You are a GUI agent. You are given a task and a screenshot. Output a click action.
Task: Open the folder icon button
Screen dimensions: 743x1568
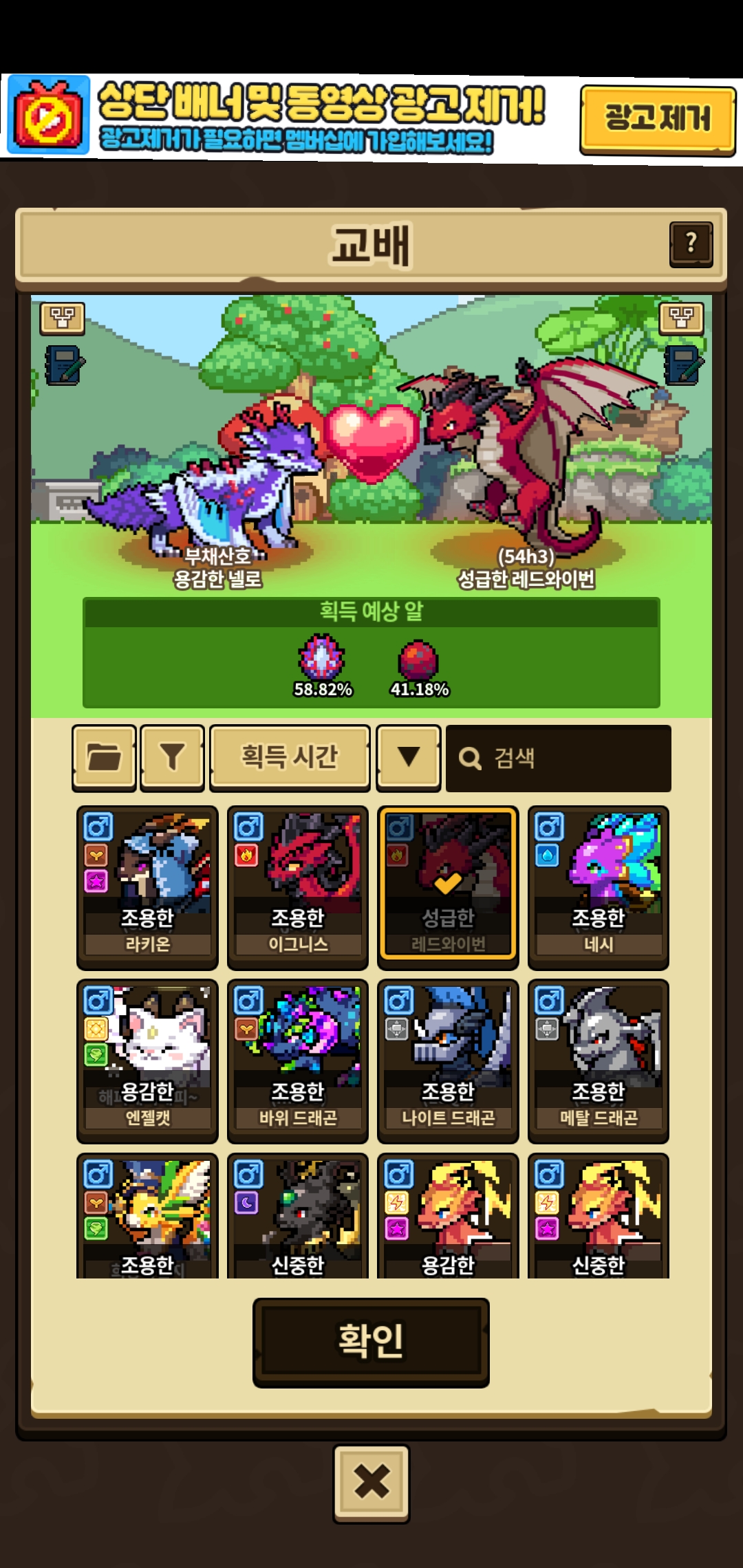pyautogui.click(x=104, y=757)
